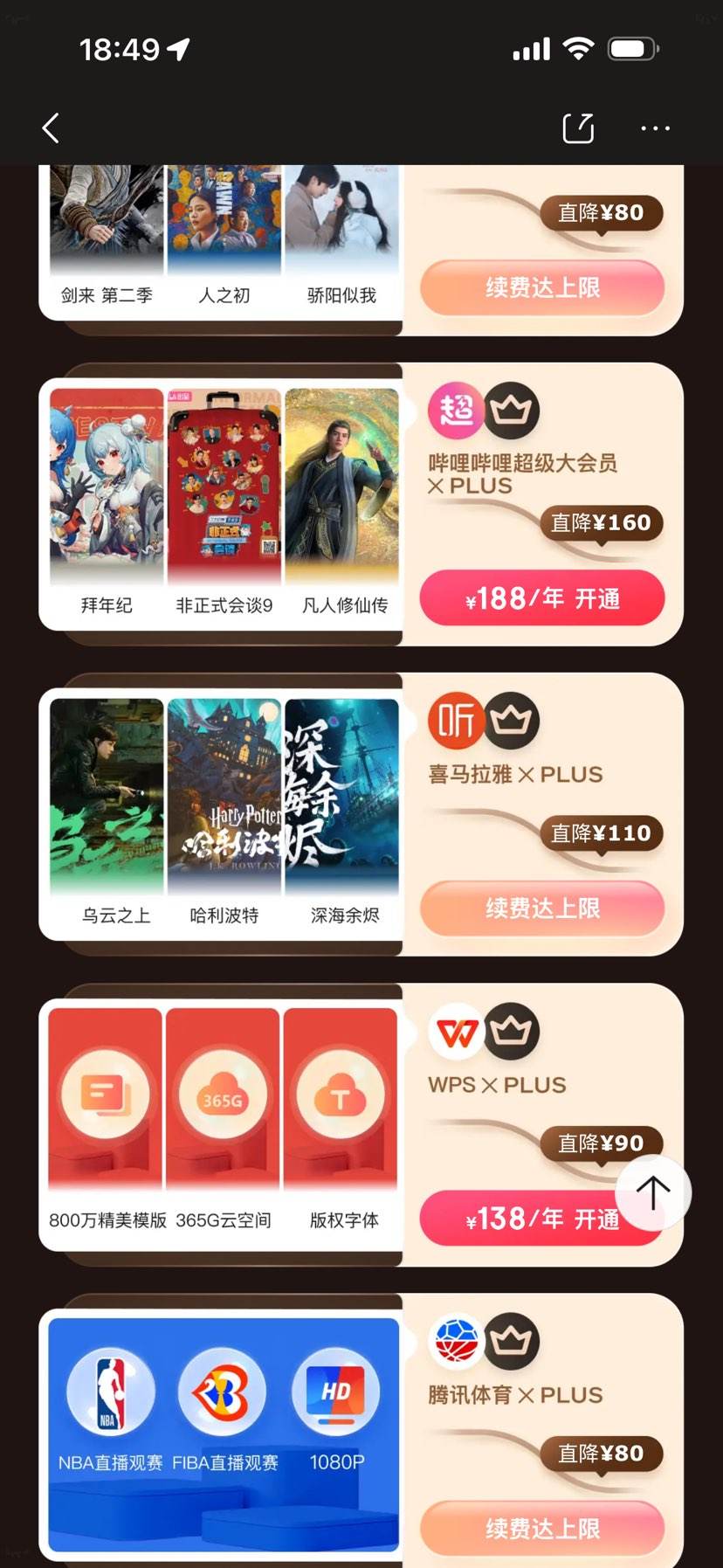Tap ¥188/年 开通 to subscribe Bilibili bundle
The height and width of the screenshot is (1568, 723).
pos(541,597)
